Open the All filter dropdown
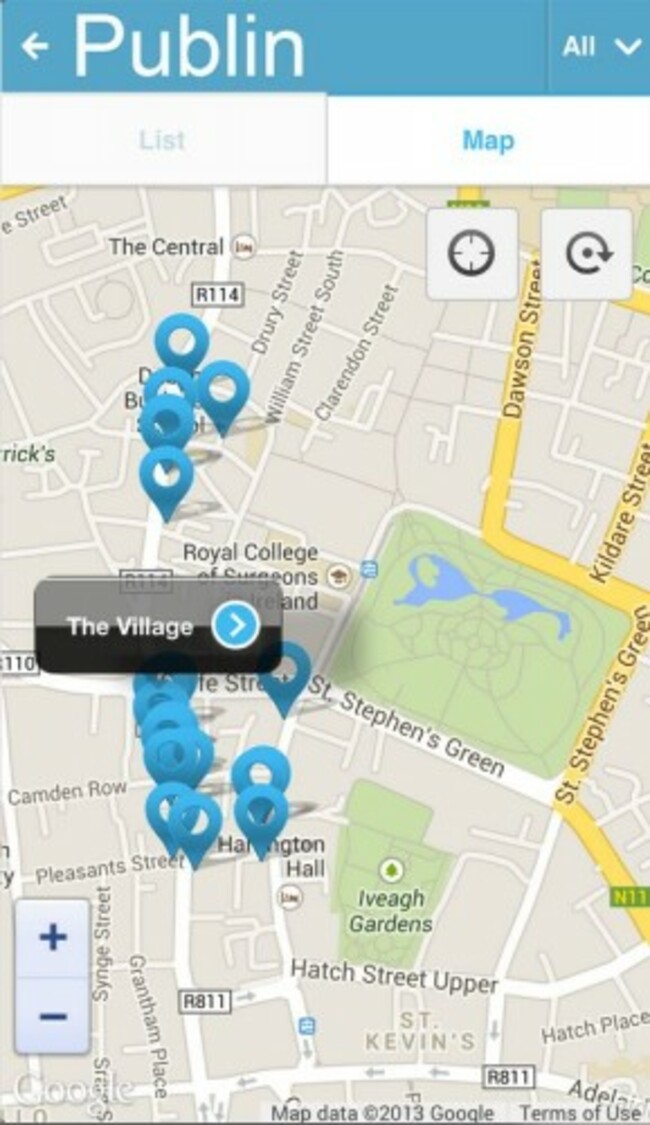This screenshot has width=650, height=1125. point(600,46)
